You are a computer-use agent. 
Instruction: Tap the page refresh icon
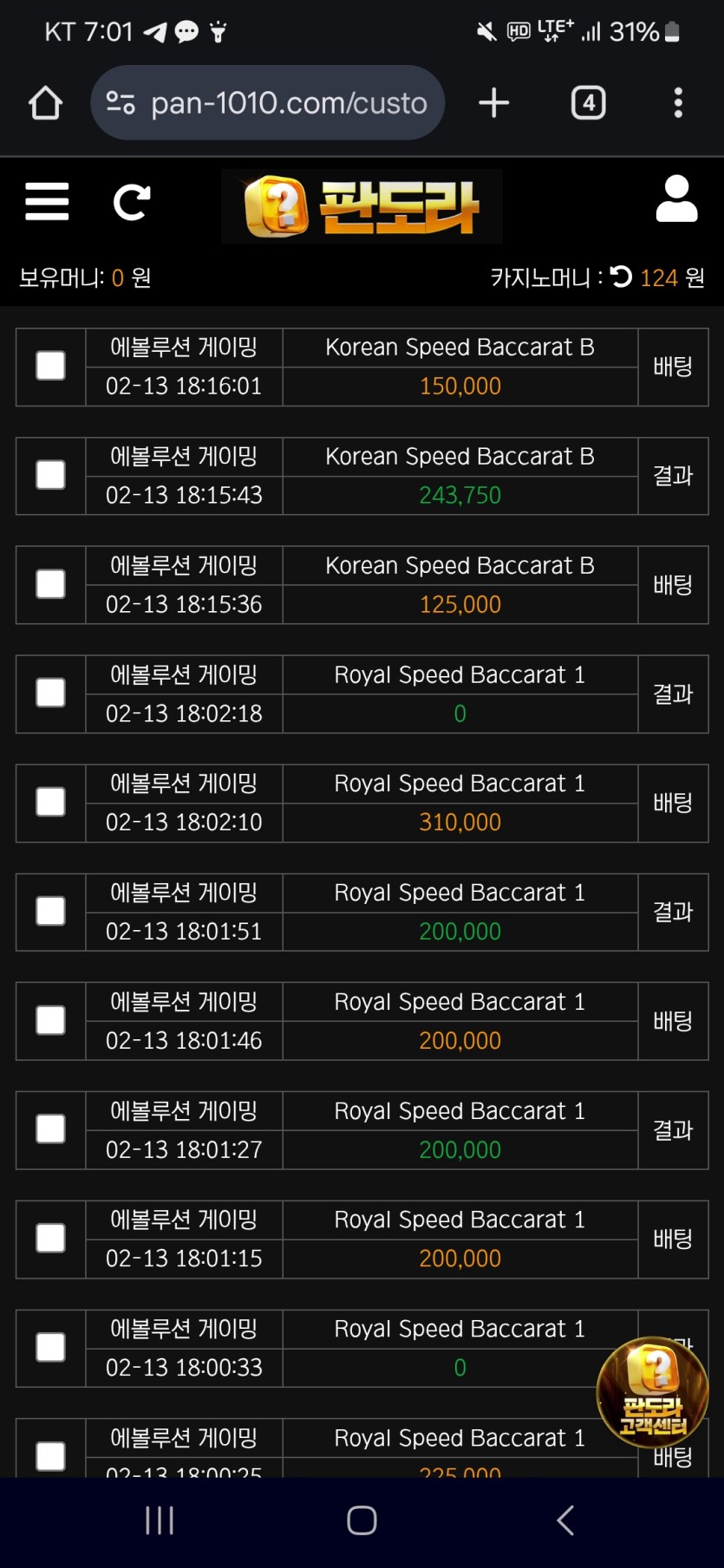tap(132, 203)
